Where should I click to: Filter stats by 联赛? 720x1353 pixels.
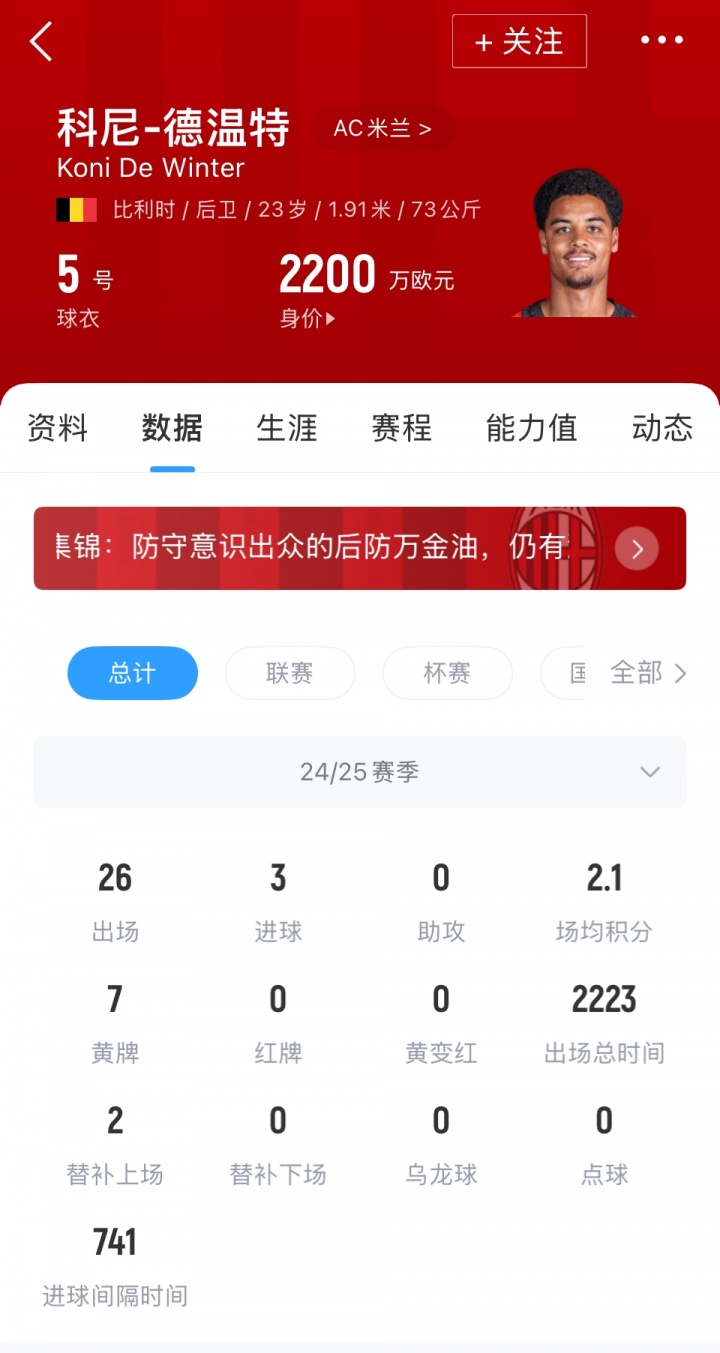(290, 673)
